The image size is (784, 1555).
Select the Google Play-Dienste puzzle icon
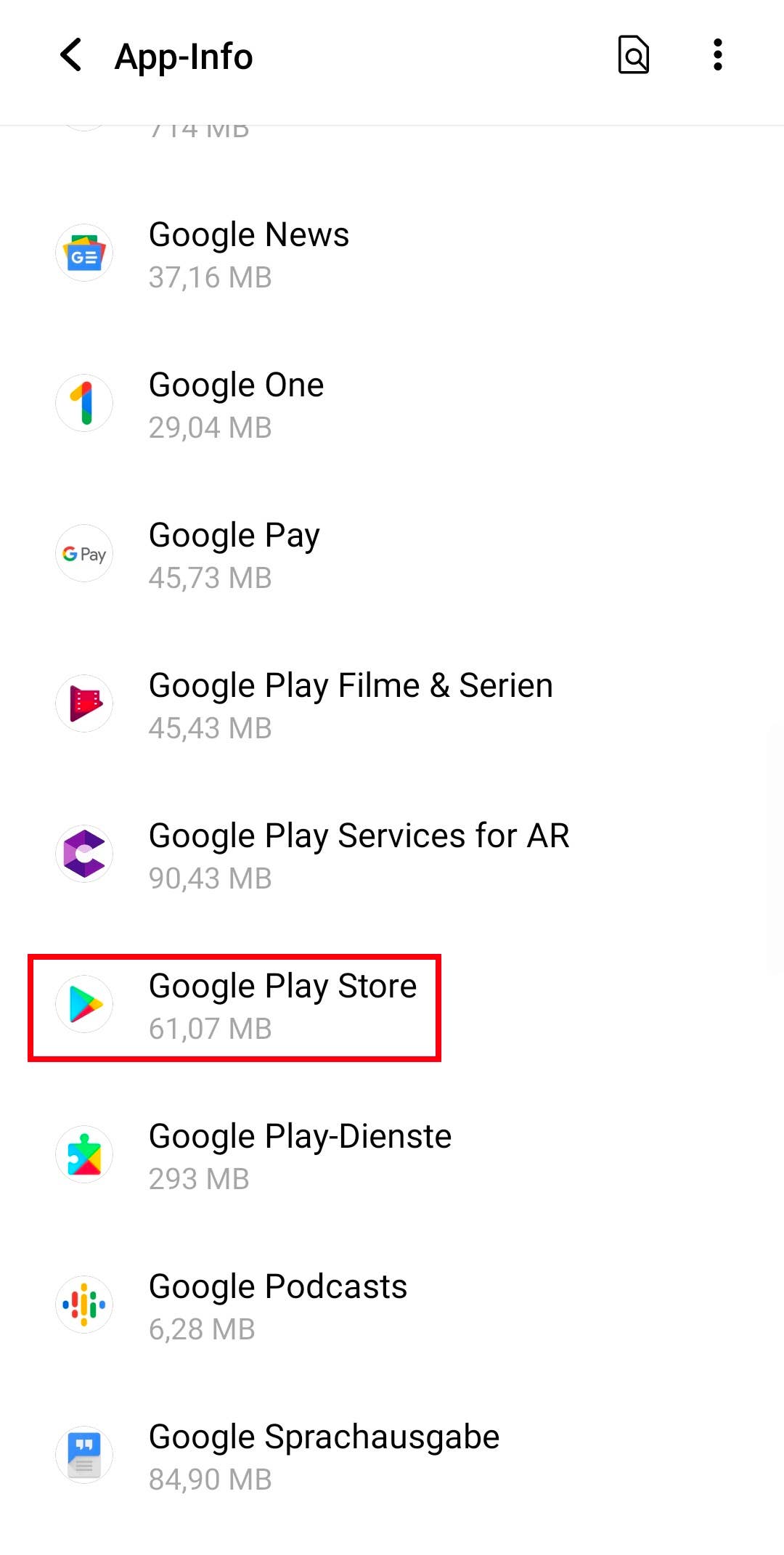point(84,1154)
